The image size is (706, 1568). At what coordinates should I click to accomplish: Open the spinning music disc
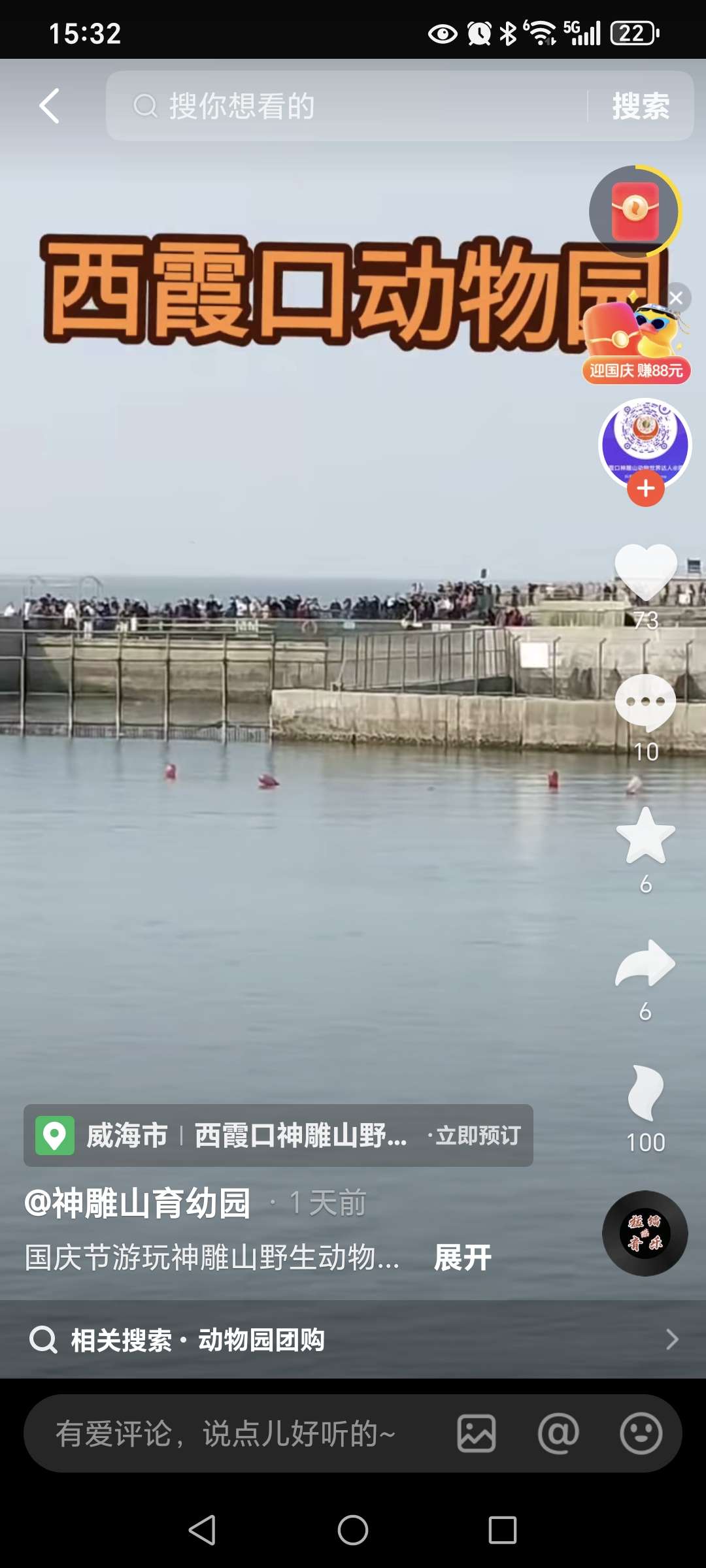[645, 1233]
